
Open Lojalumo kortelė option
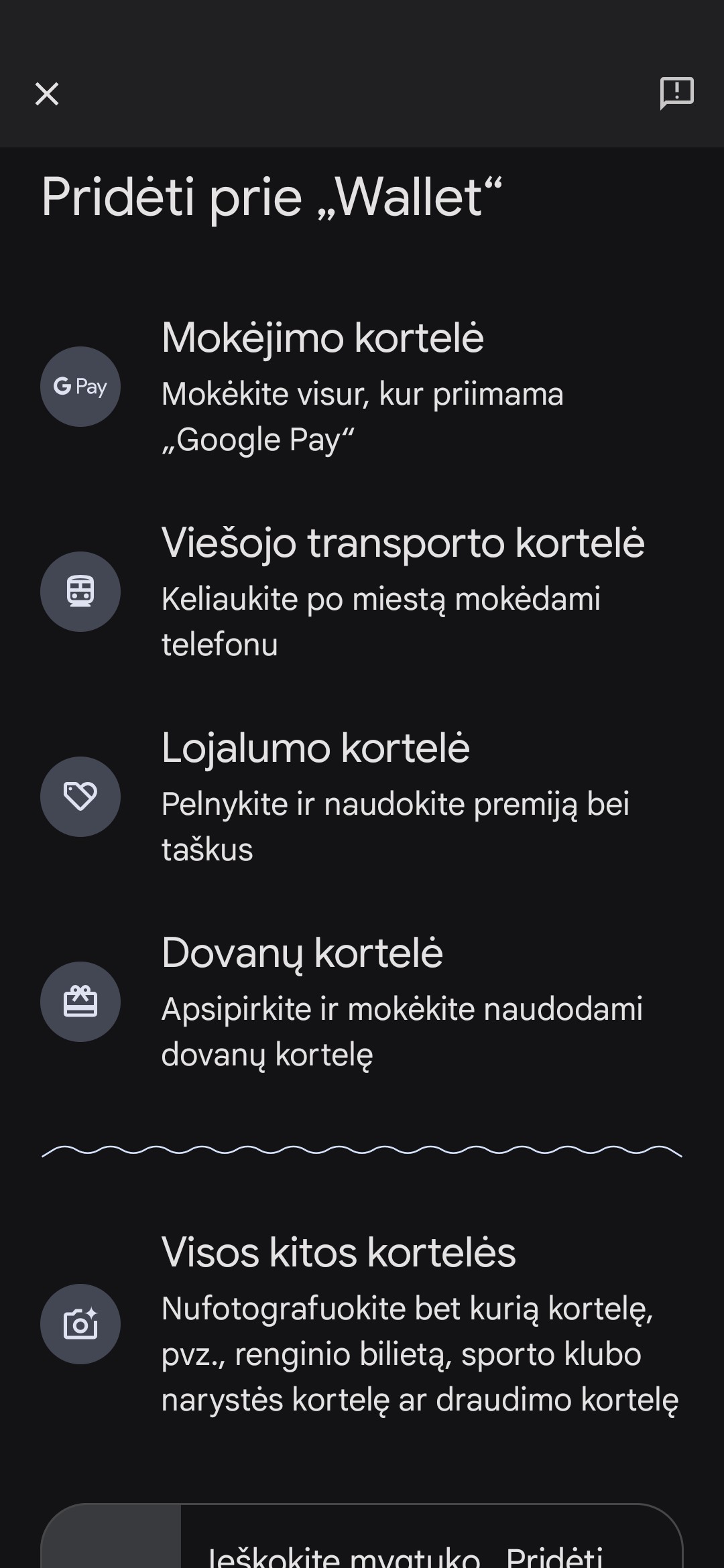362,797
